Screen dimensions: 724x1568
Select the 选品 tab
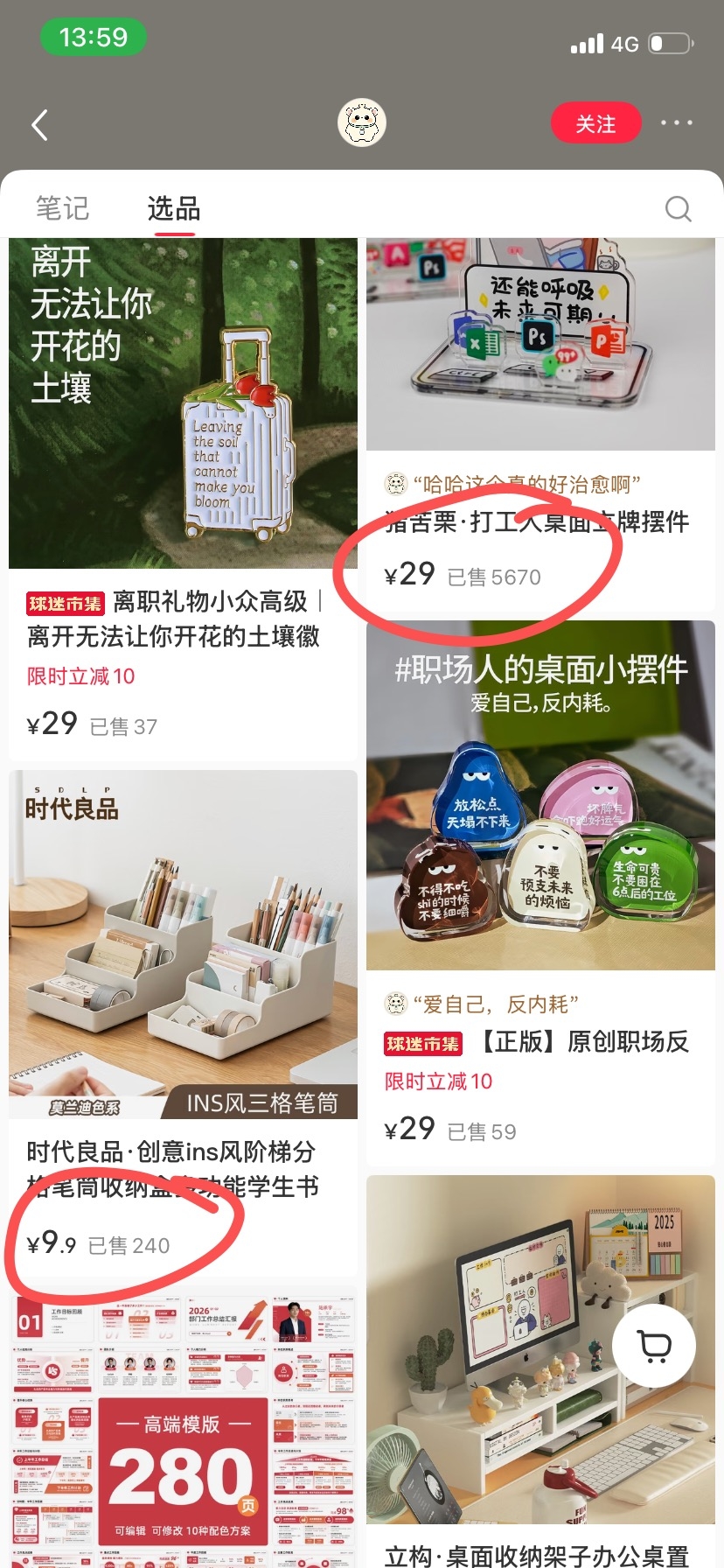(x=174, y=208)
